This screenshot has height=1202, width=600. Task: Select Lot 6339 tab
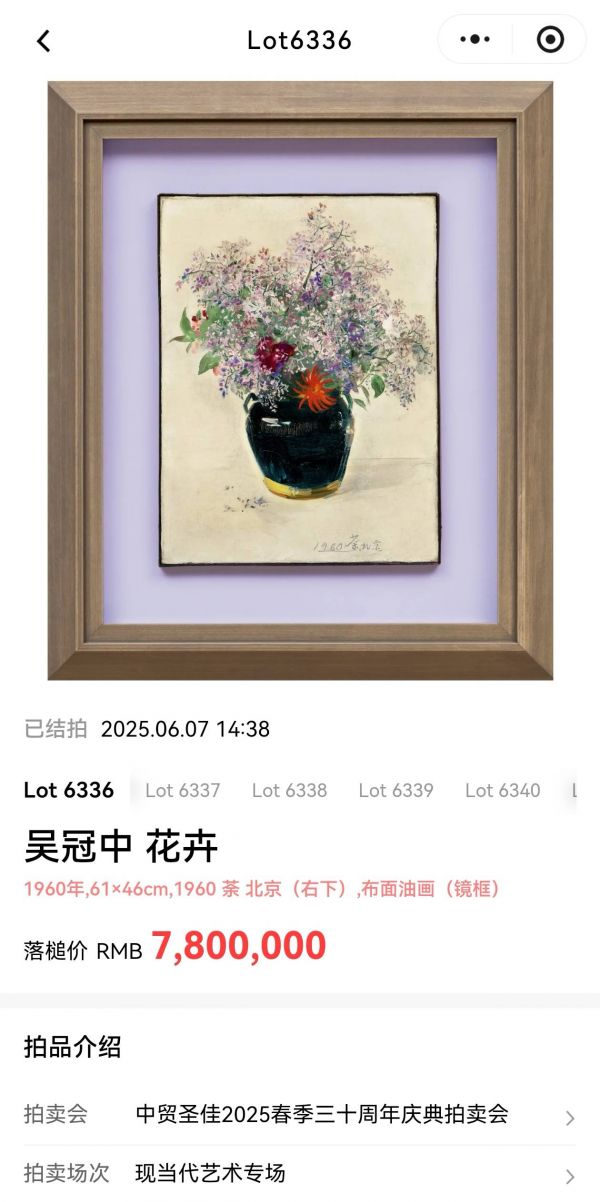pyautogui.click(x=396, y=790)
